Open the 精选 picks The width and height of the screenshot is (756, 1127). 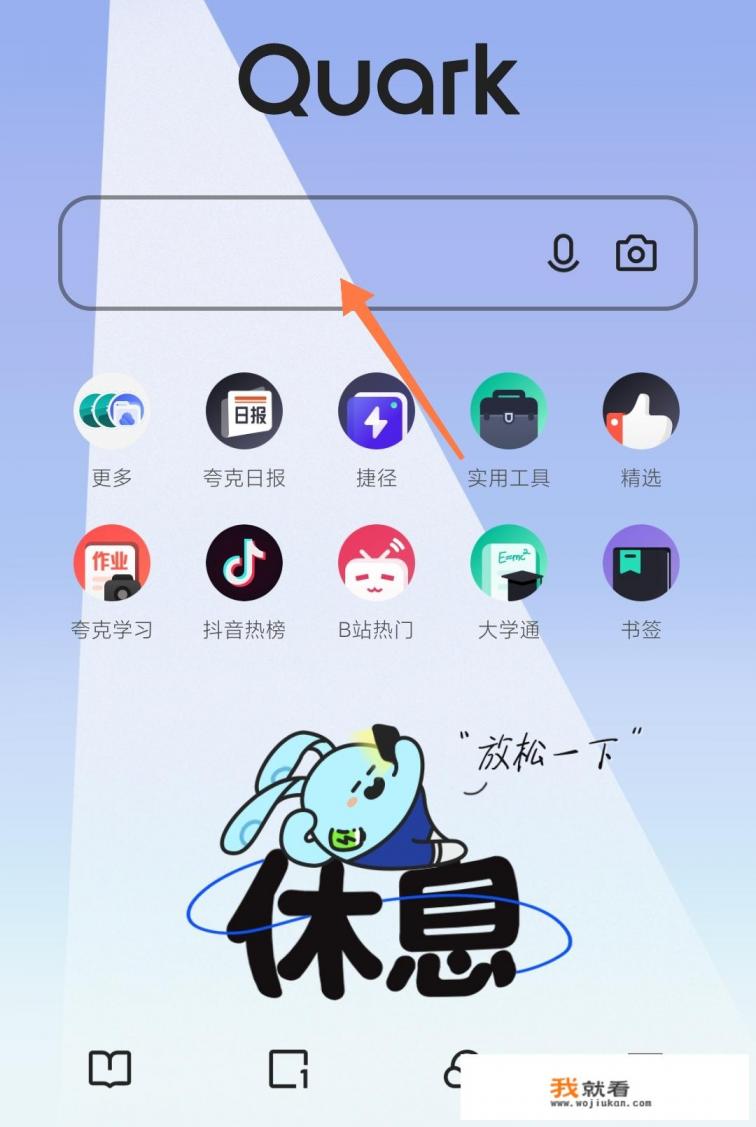[640, 411]
